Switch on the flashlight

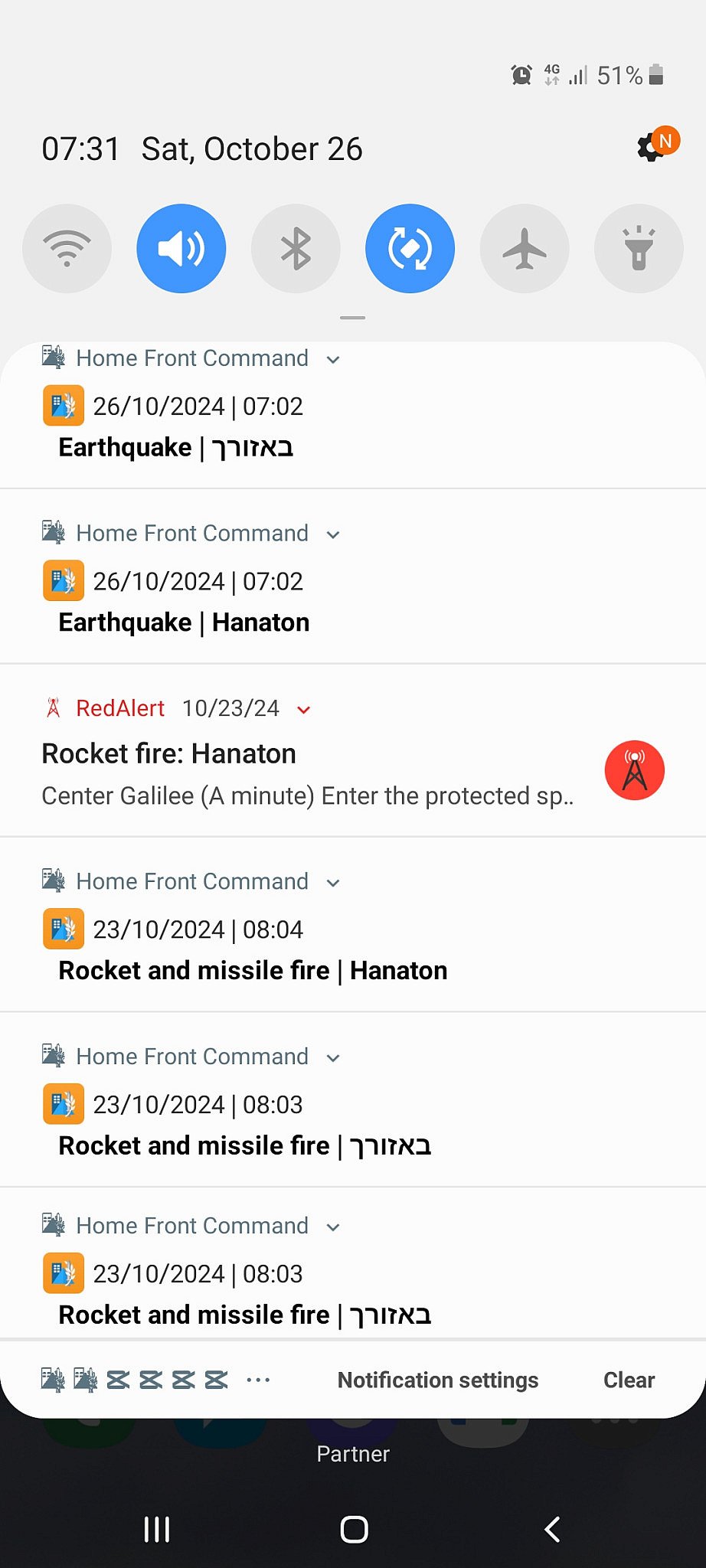tap(639, 248)
